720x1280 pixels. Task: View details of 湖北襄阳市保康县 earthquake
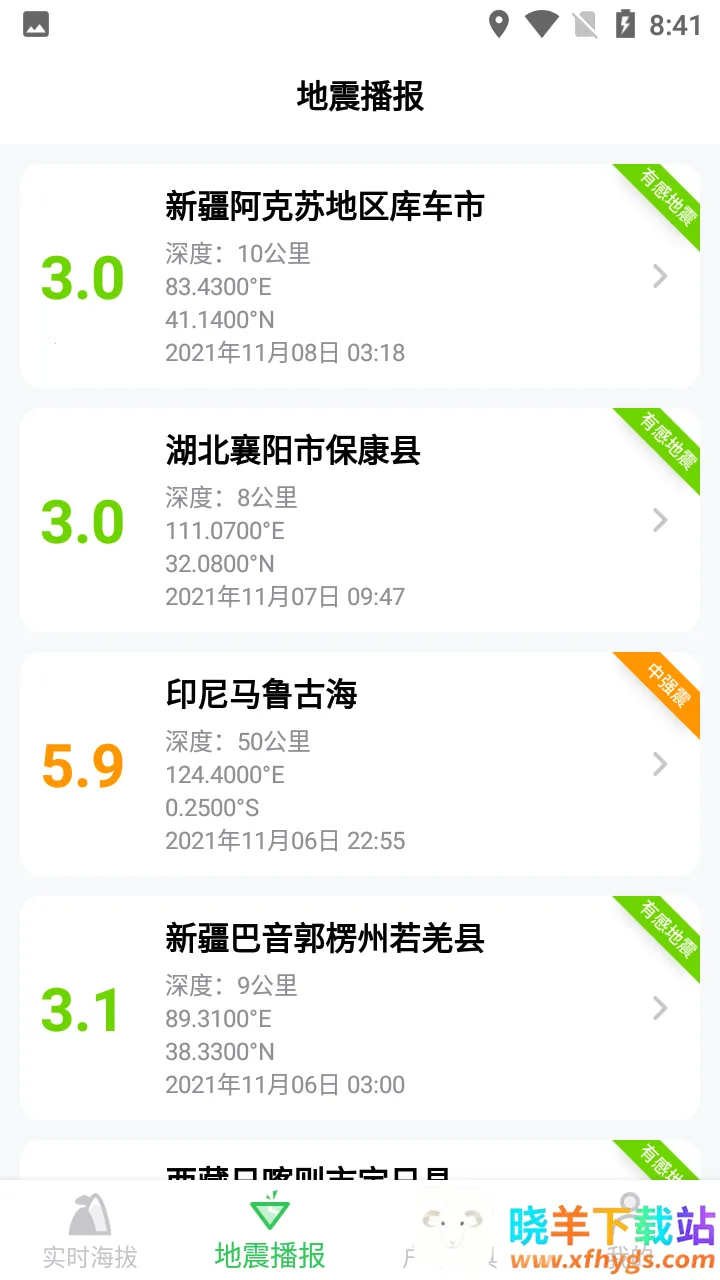360,520
